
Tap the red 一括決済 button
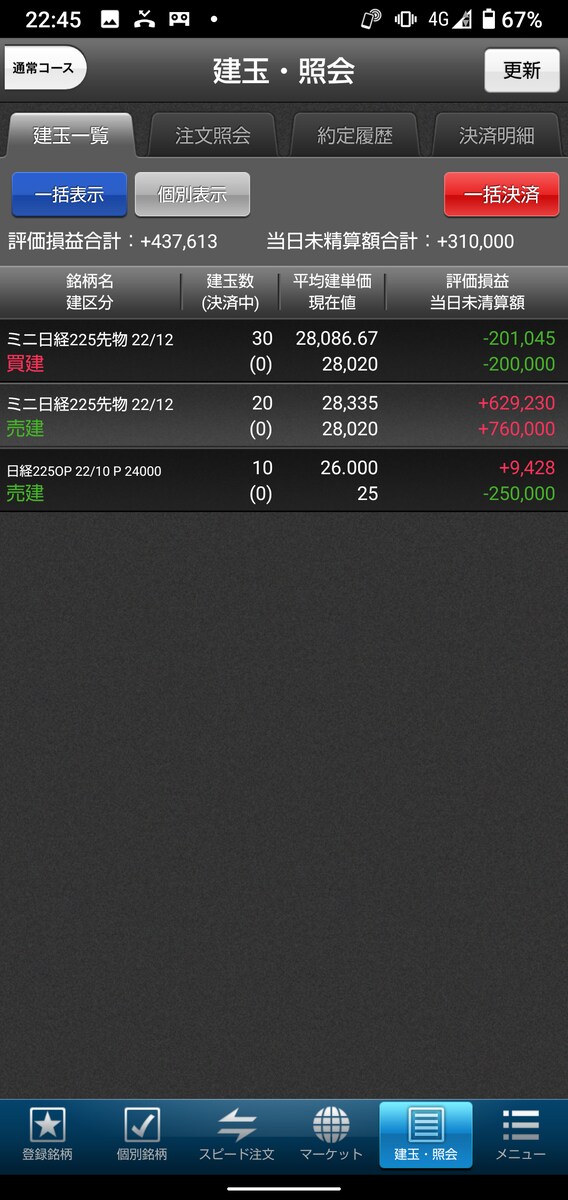502,195
